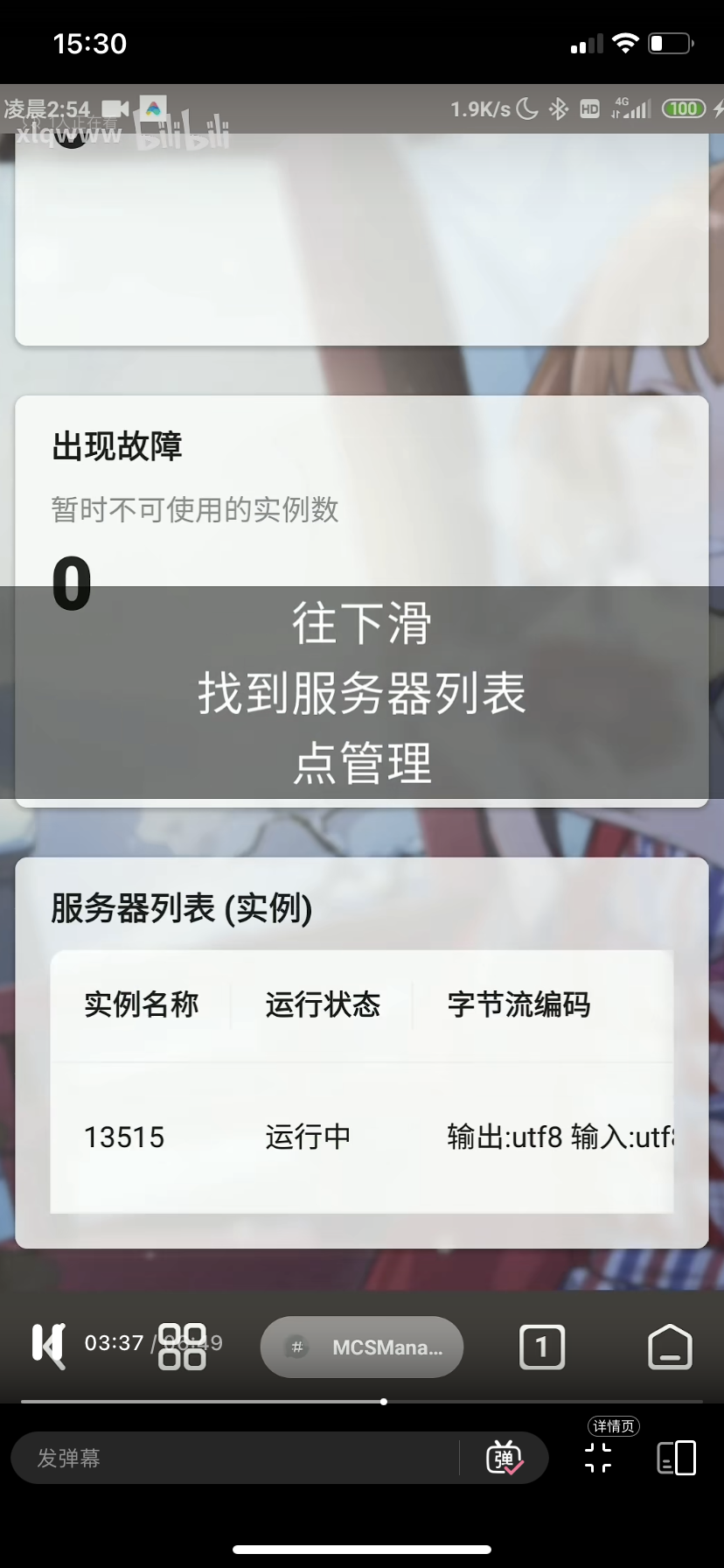This screenshot has width=724, height=1568.
Task: Exit fullscreen to the 详情页 detail page
Action: pos(599,1457)
